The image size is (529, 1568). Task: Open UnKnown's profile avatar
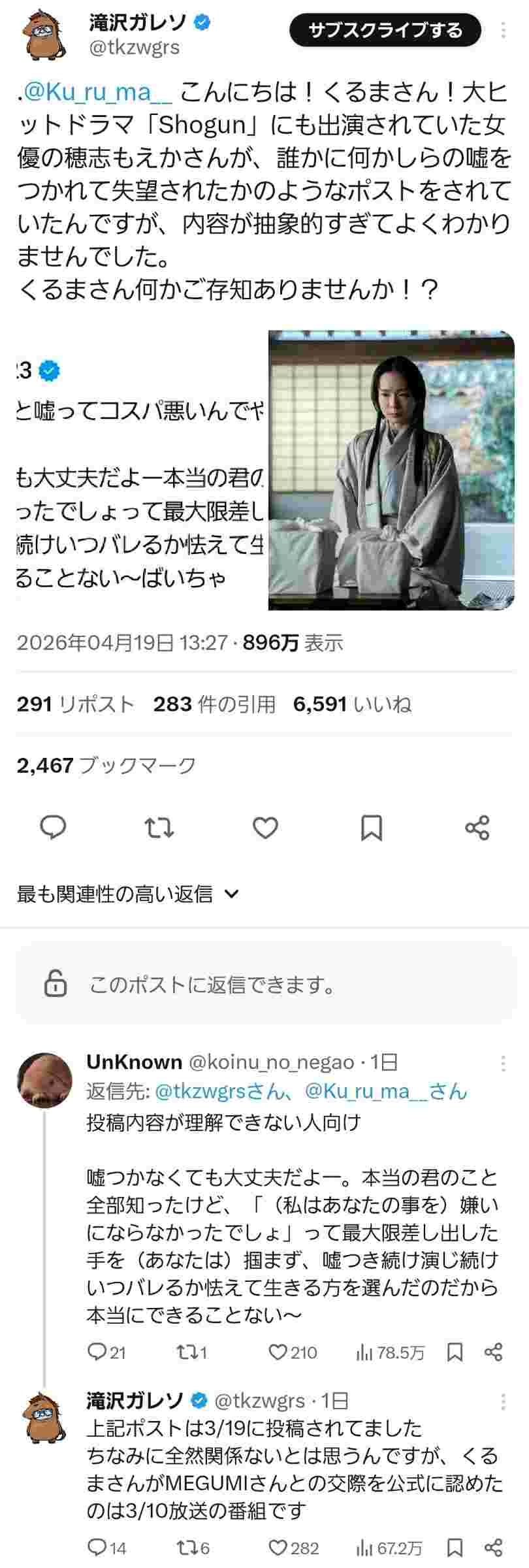coord(44,1078)
